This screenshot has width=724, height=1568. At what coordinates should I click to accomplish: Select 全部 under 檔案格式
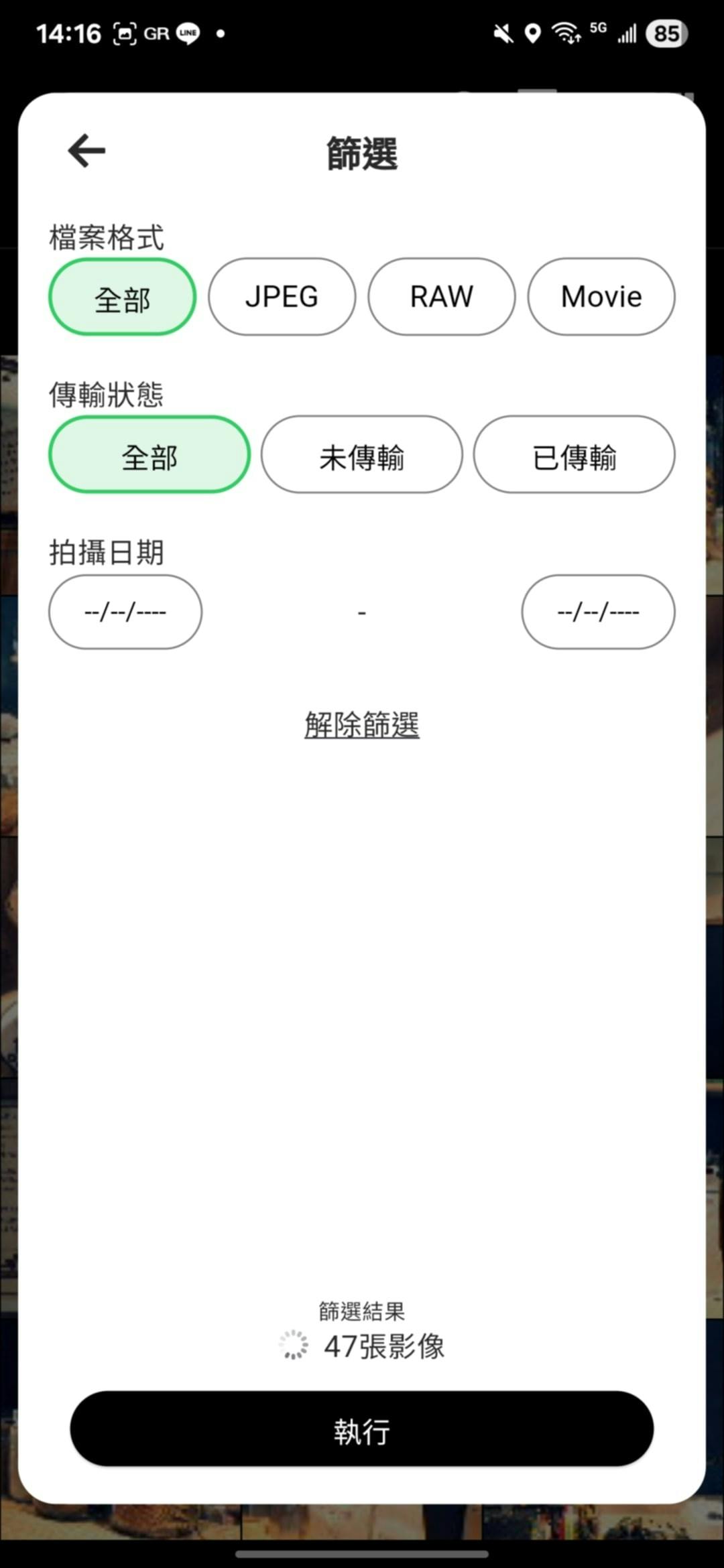pyautogui.click(x=122, y=297)
